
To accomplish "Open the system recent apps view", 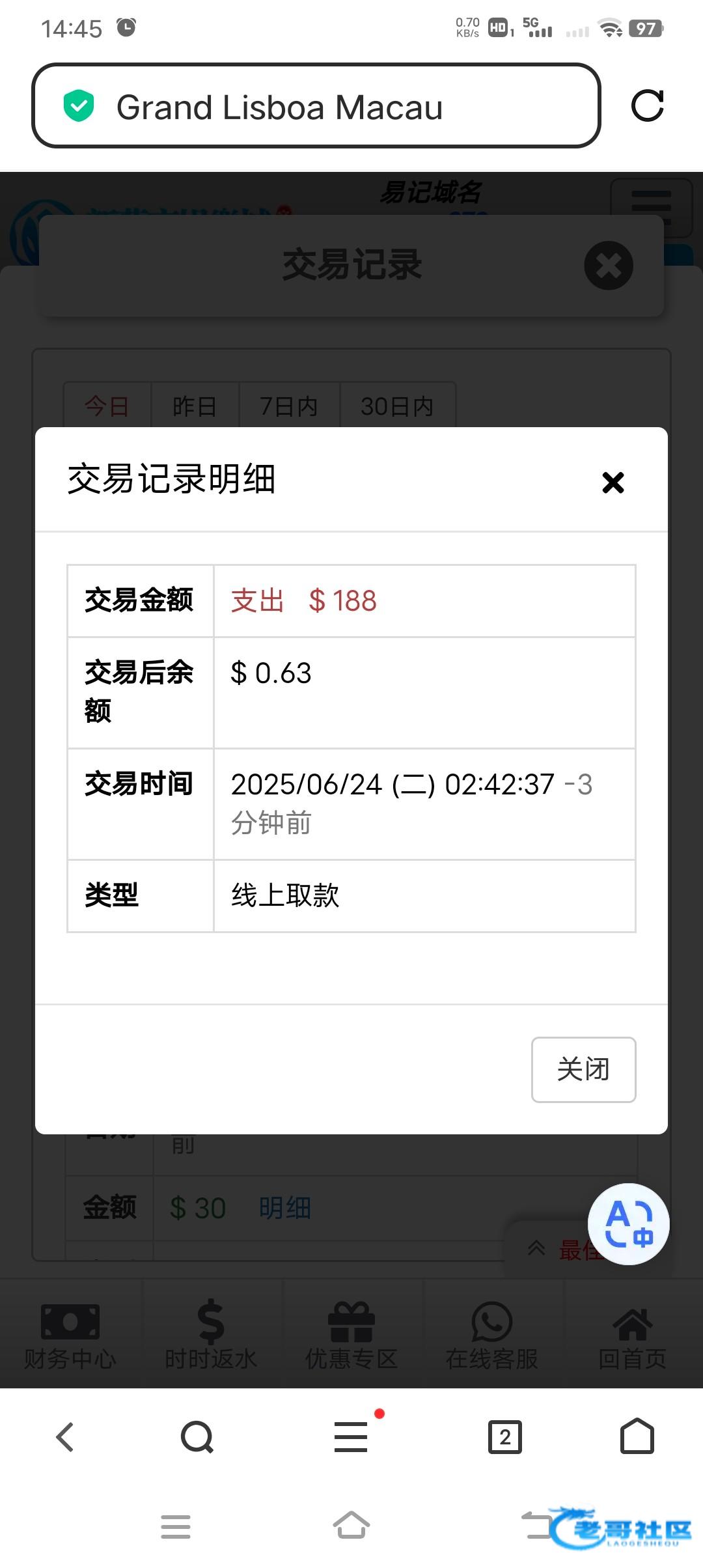I will 176,1526.
